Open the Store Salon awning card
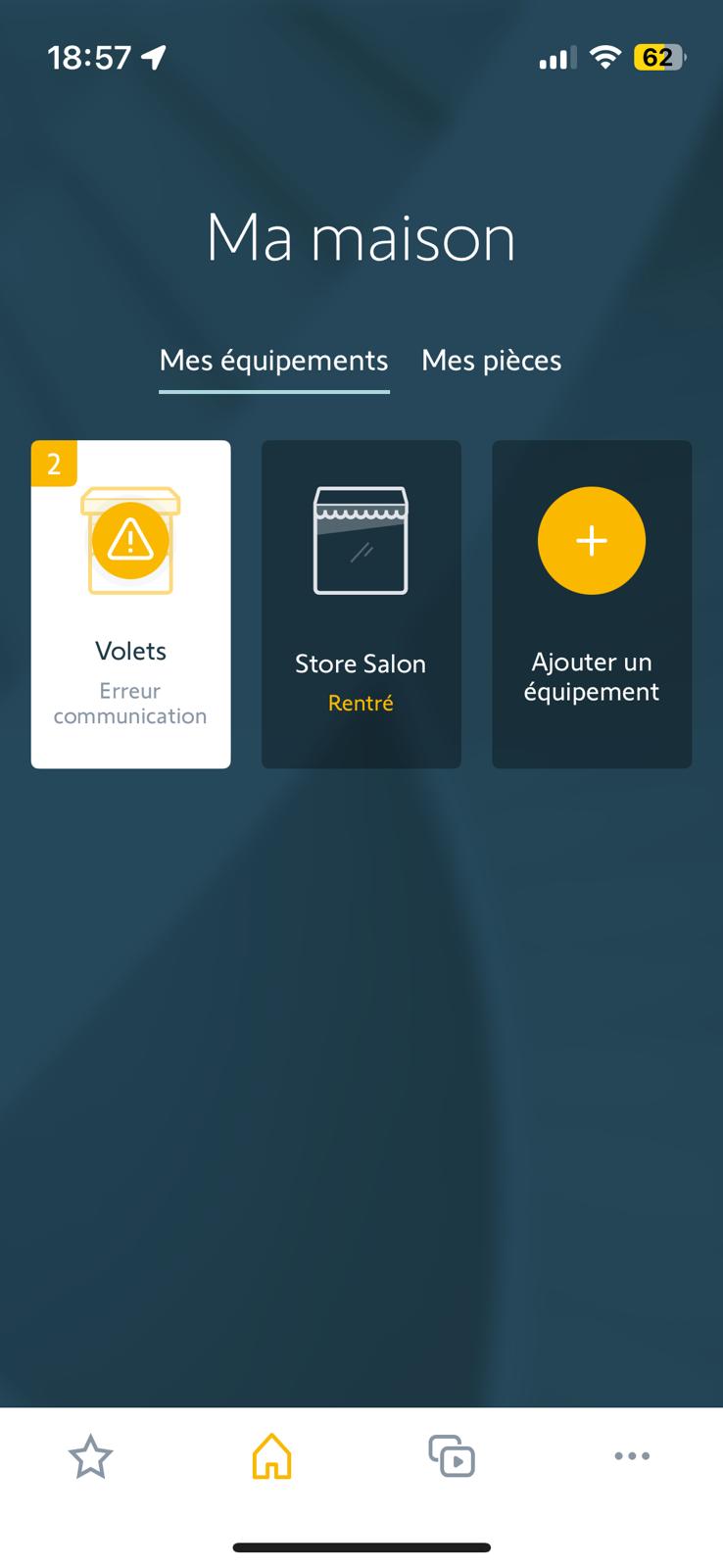This screenshot has height=1568, width=723. 361,604
